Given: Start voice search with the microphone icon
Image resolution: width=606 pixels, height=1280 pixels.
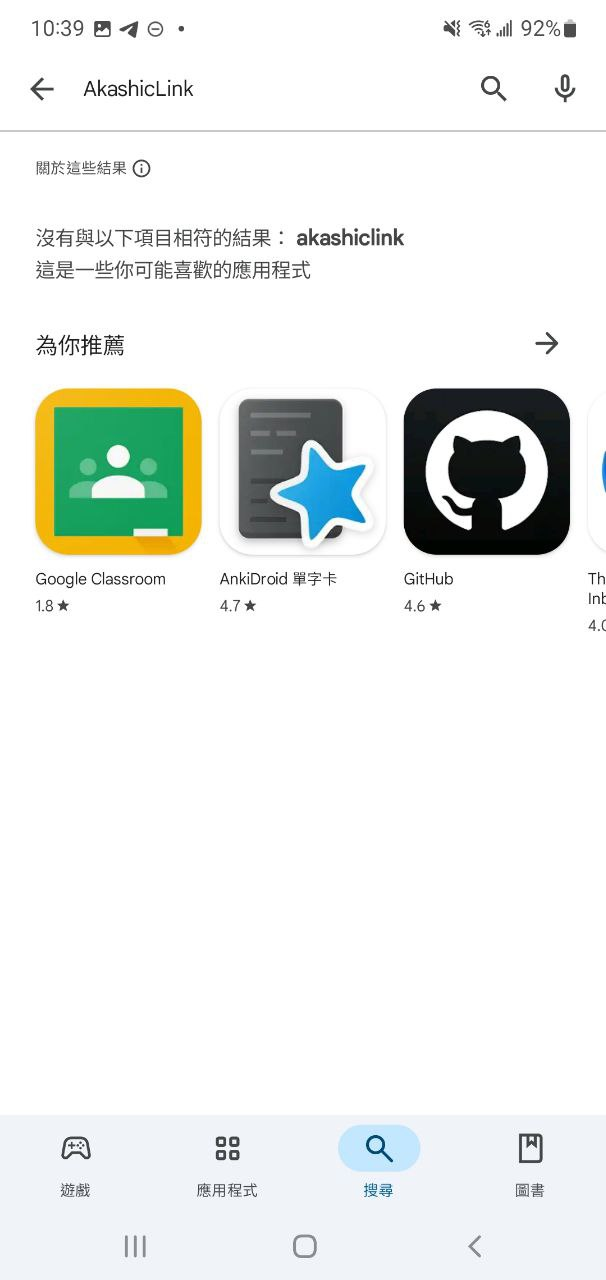Looking at the screenshot, I should (565, 89).
